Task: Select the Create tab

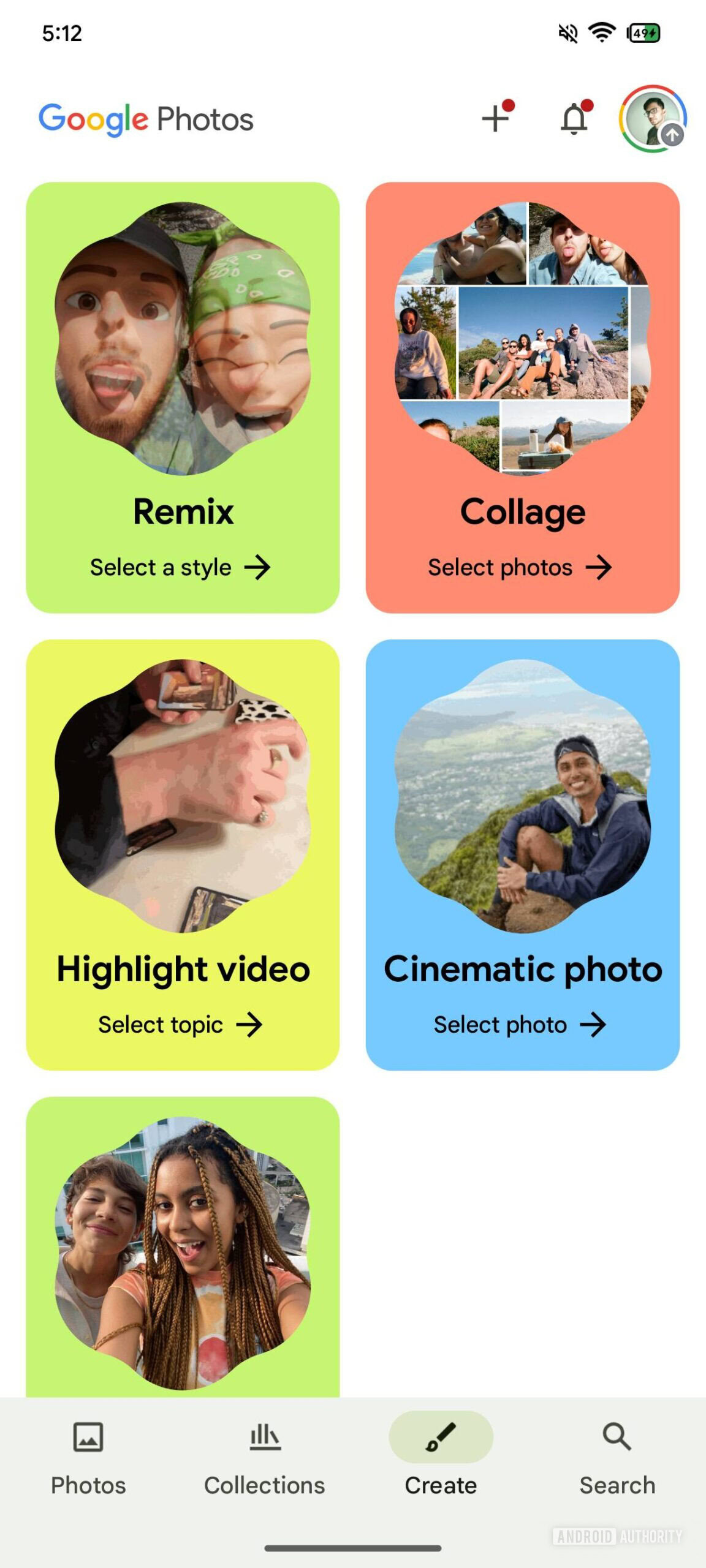Action: pyautogui.click(x=441, y=1458)
